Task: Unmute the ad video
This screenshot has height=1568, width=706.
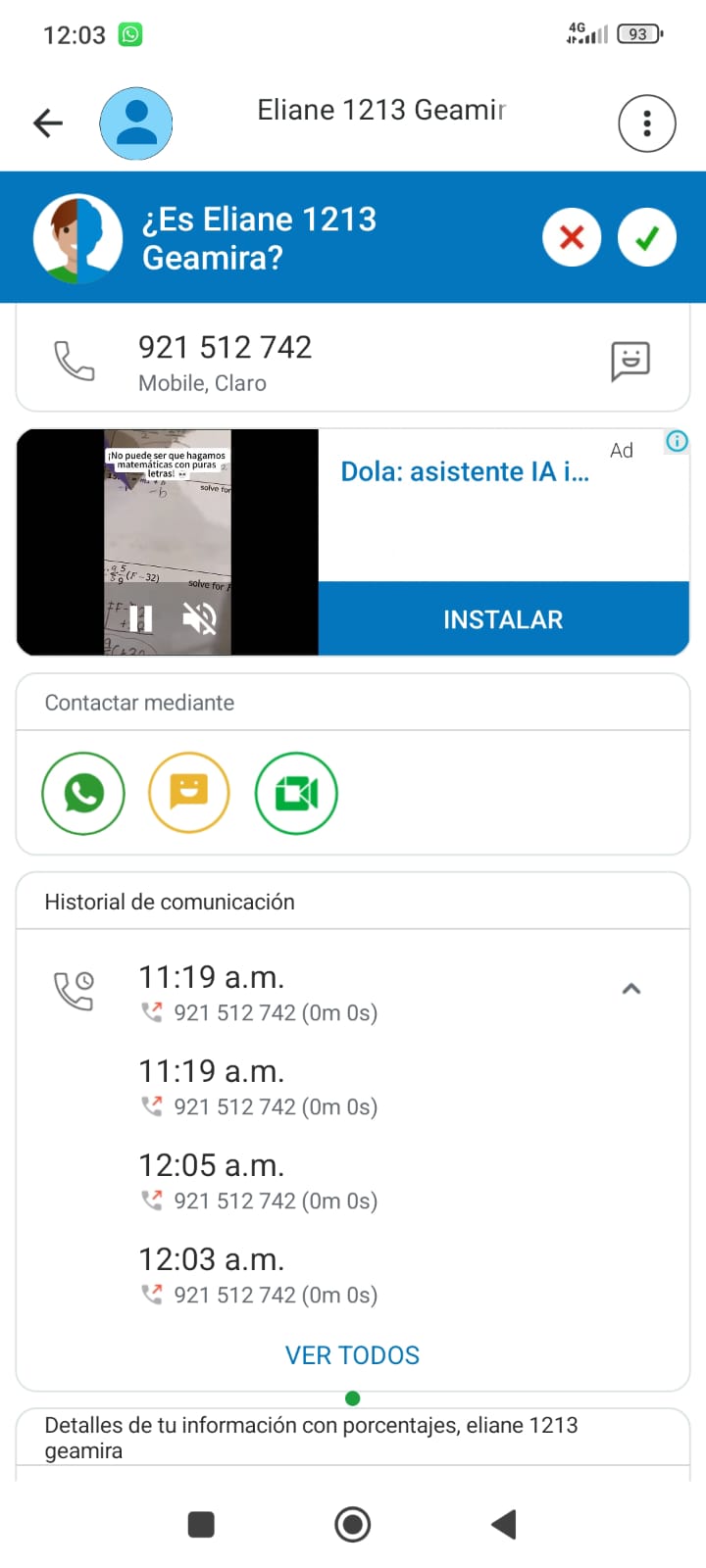Action: (x=199, y=618)
